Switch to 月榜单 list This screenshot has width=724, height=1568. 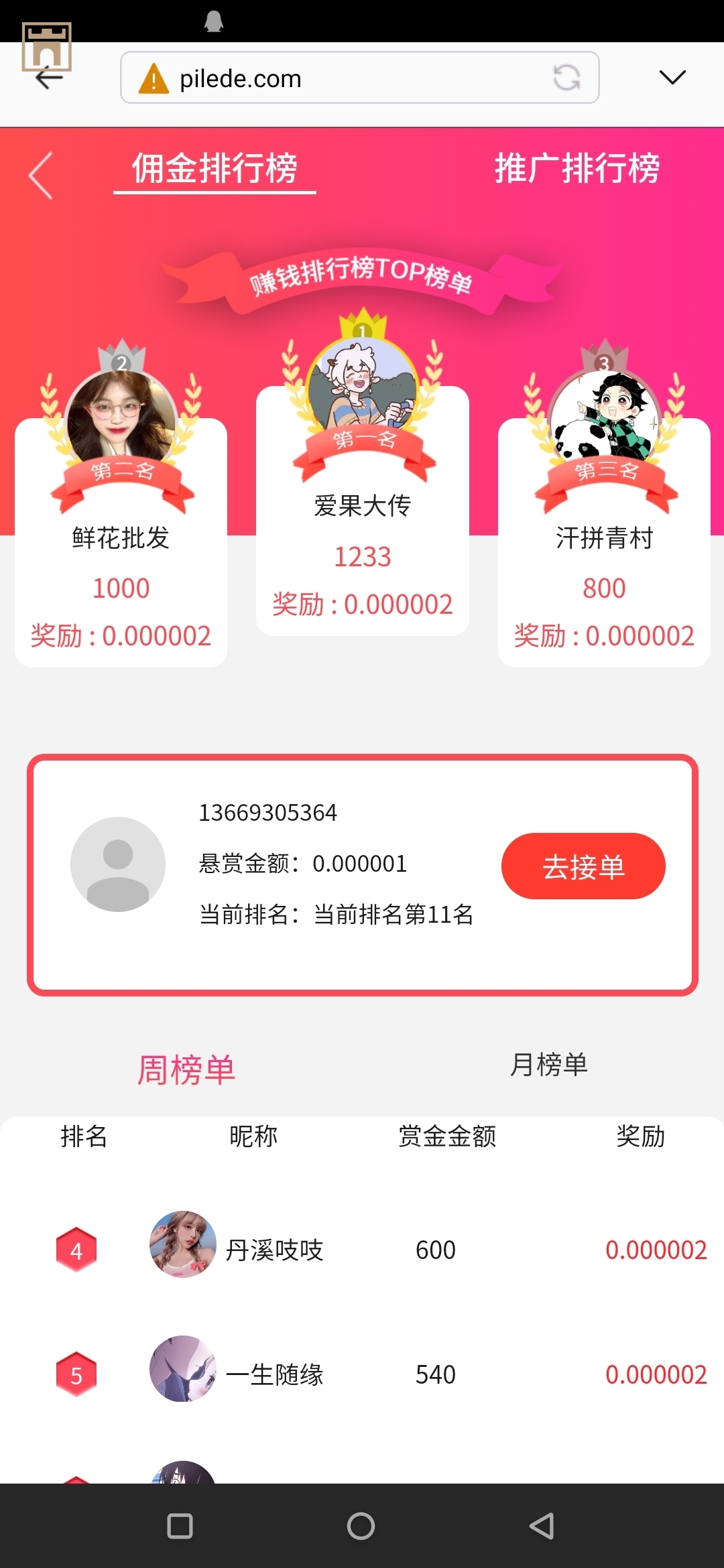click(548, 1064)
